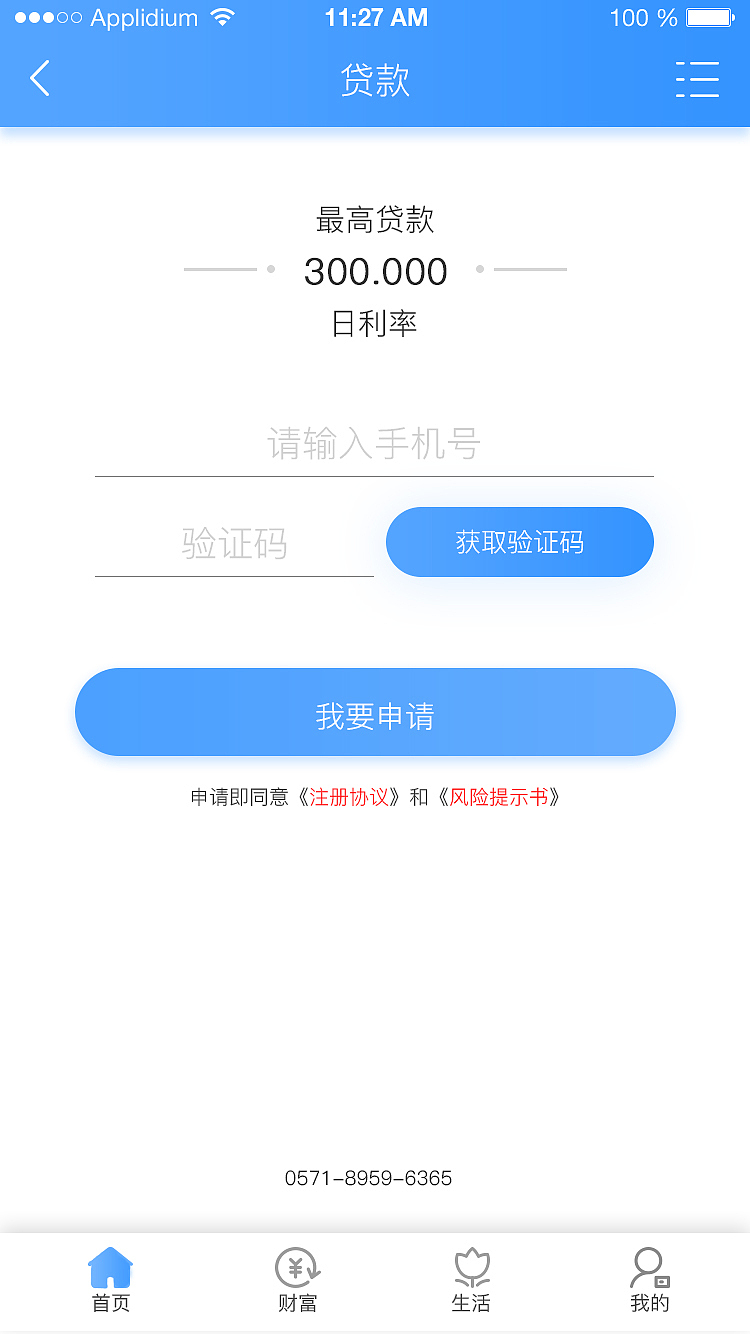Tap the 日利率 daily rate label
The height and width of the screenshot is (1334, 750).
coord(375,323)
